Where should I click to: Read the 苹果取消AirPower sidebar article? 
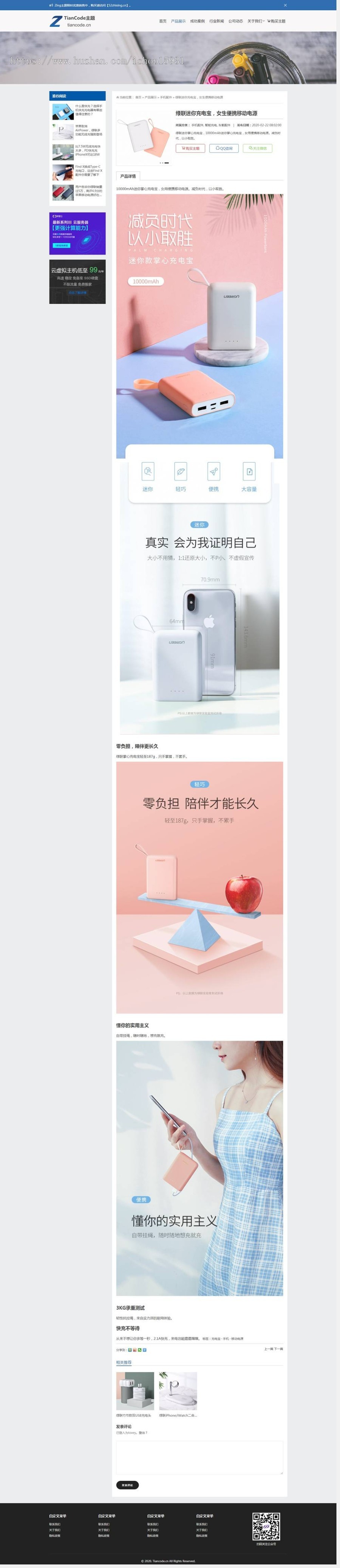point(88,130)
